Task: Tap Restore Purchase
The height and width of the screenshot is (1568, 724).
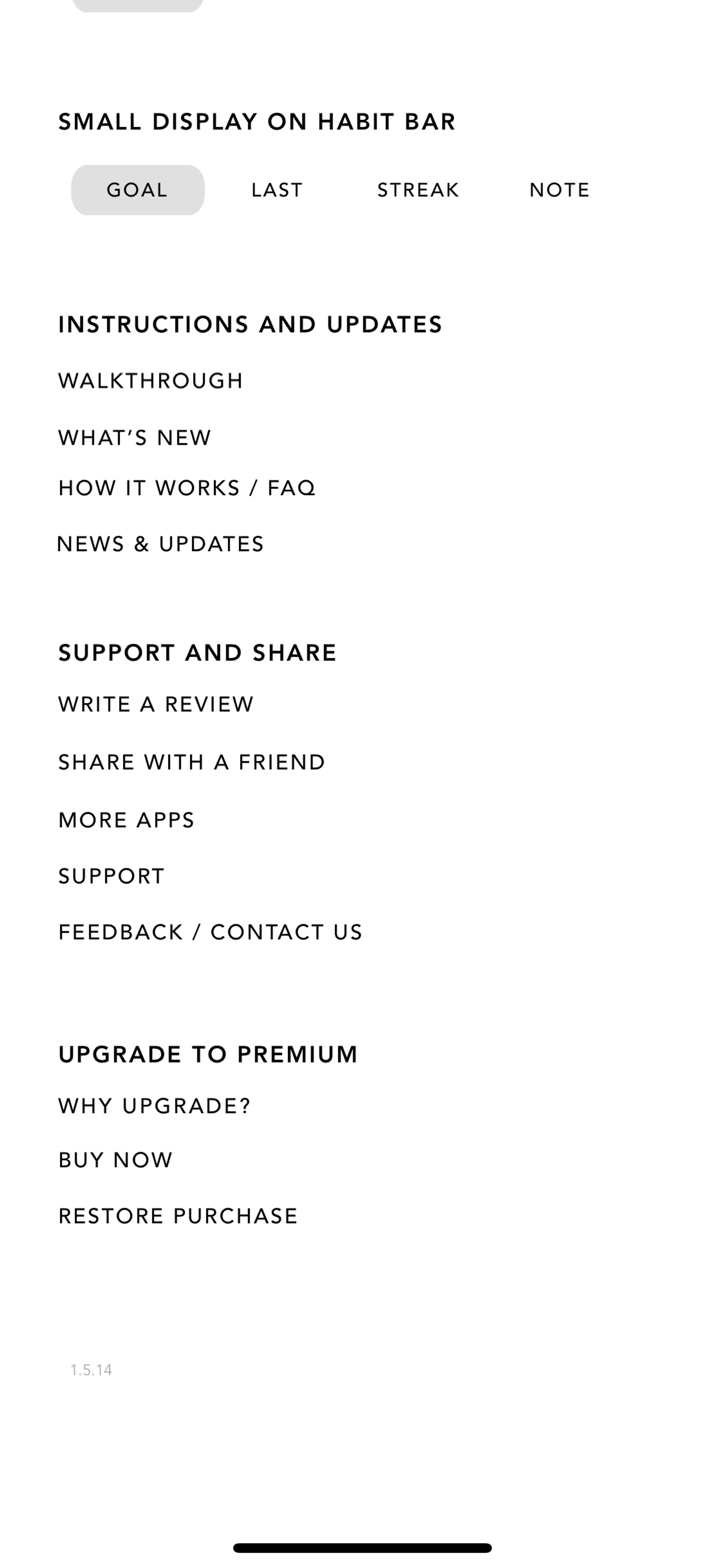Action: click(178, 1216)
